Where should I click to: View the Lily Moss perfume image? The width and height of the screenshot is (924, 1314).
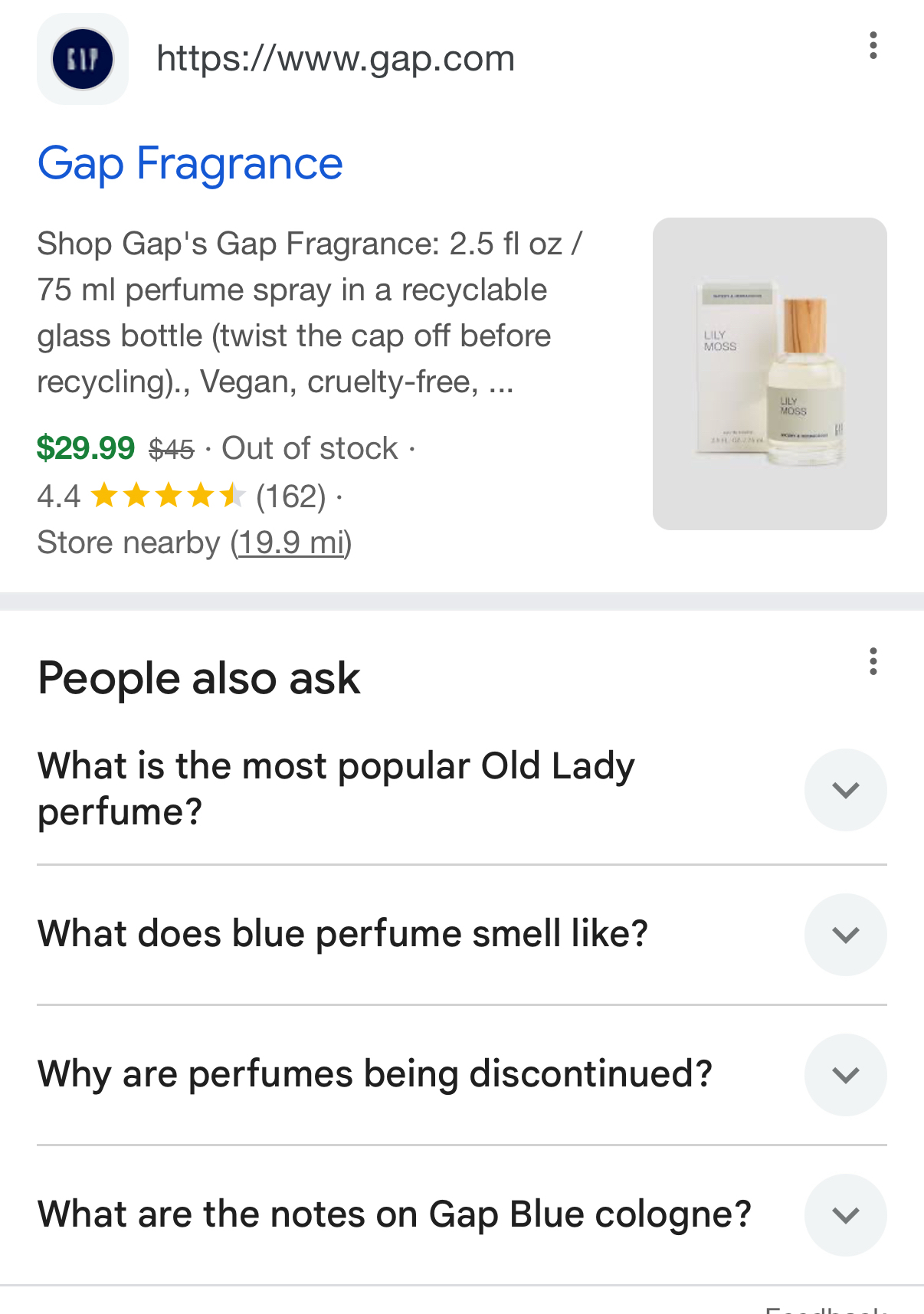coord(769,374)
